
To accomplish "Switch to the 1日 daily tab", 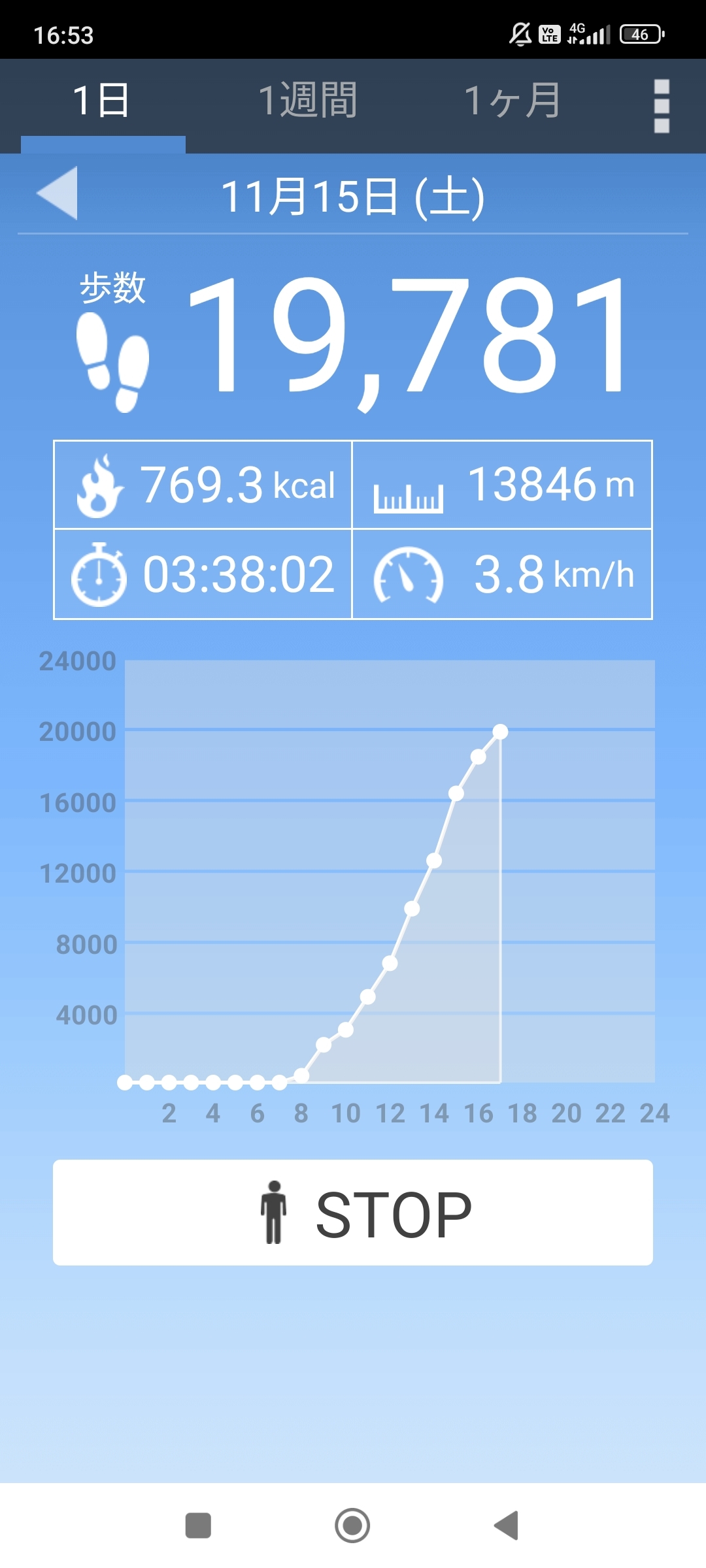I will click(x=102, y=102).
